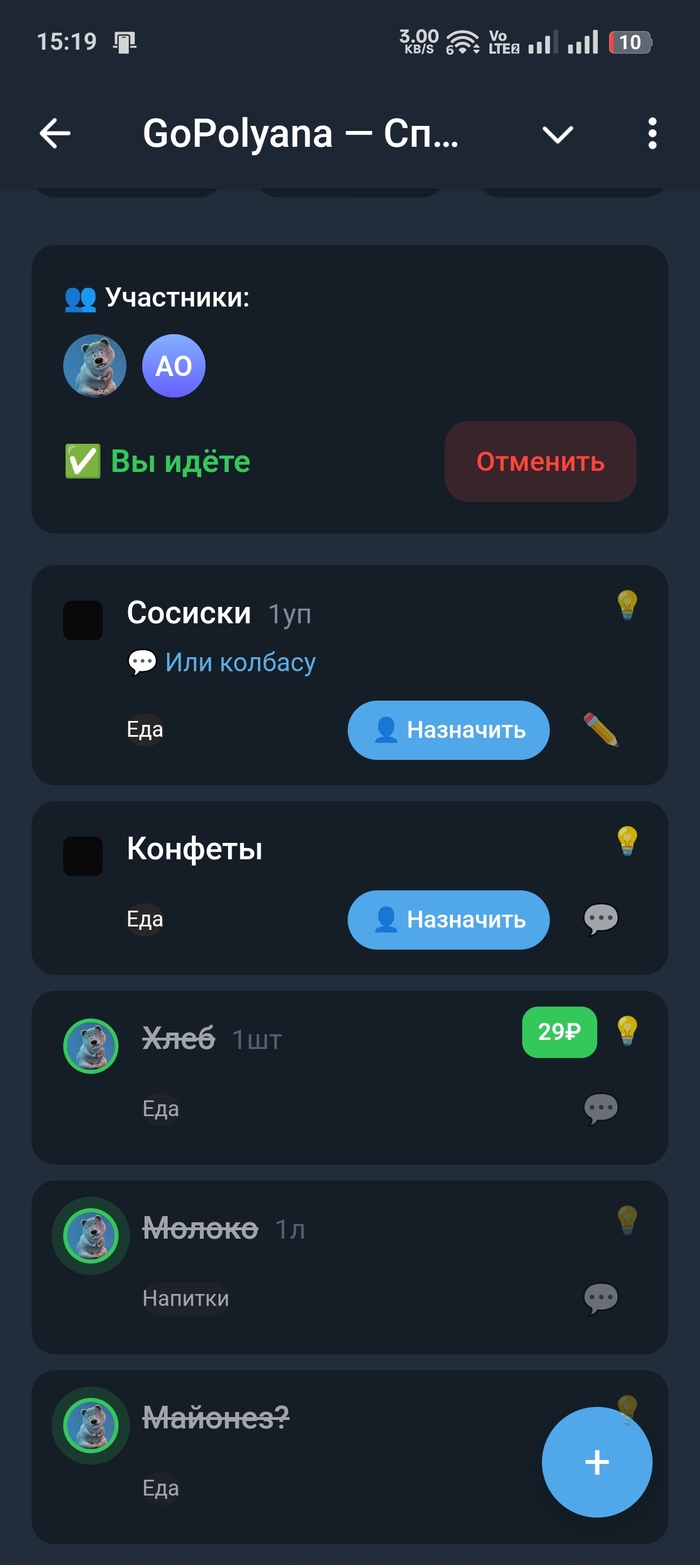Tap the lightbulb on the Сосиски card
The width and height of the screenshot is (700, 1565).
(627, 604)
